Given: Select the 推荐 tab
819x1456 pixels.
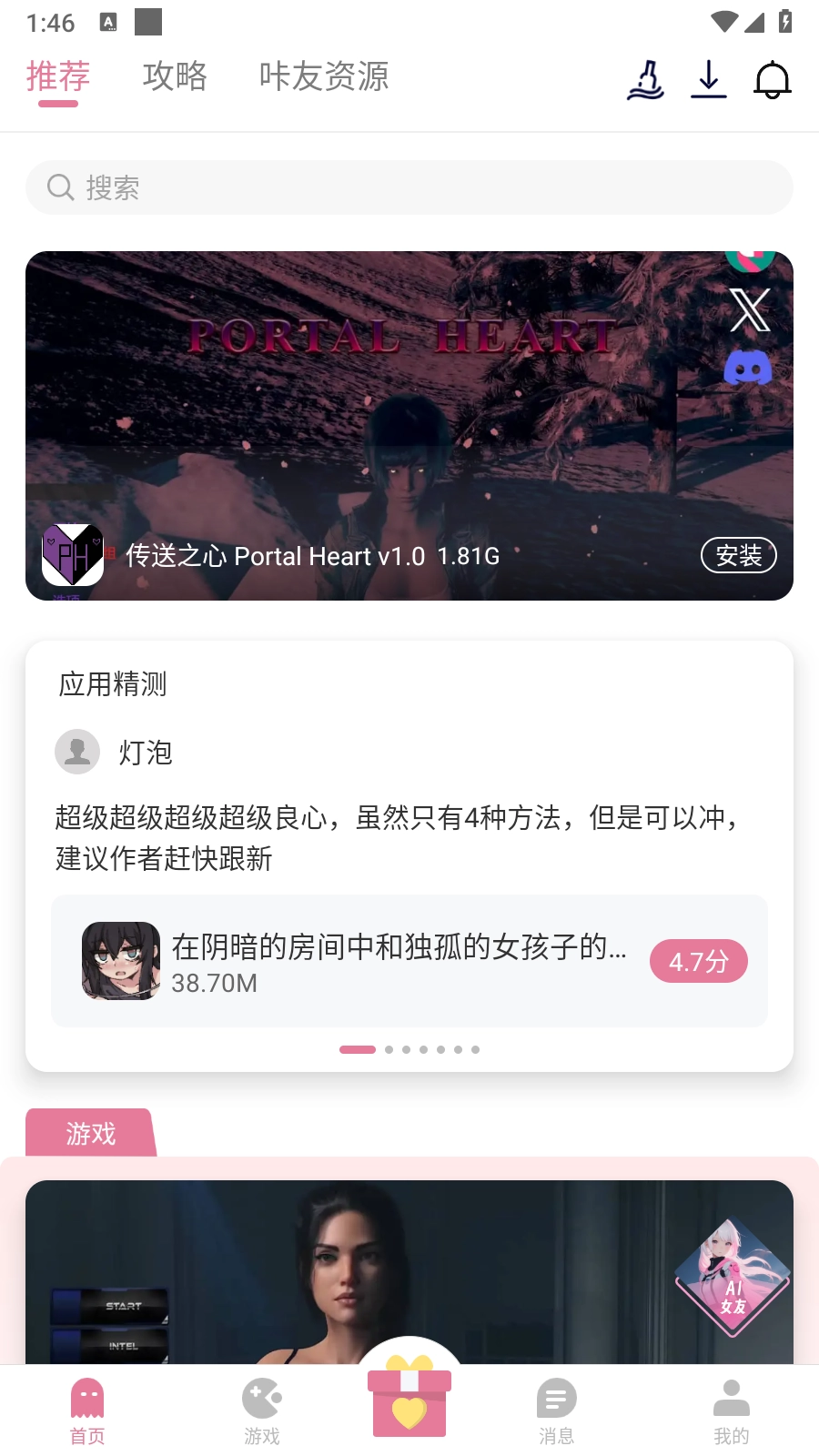Looking at the screenshot, I should [x=58, y=76].
